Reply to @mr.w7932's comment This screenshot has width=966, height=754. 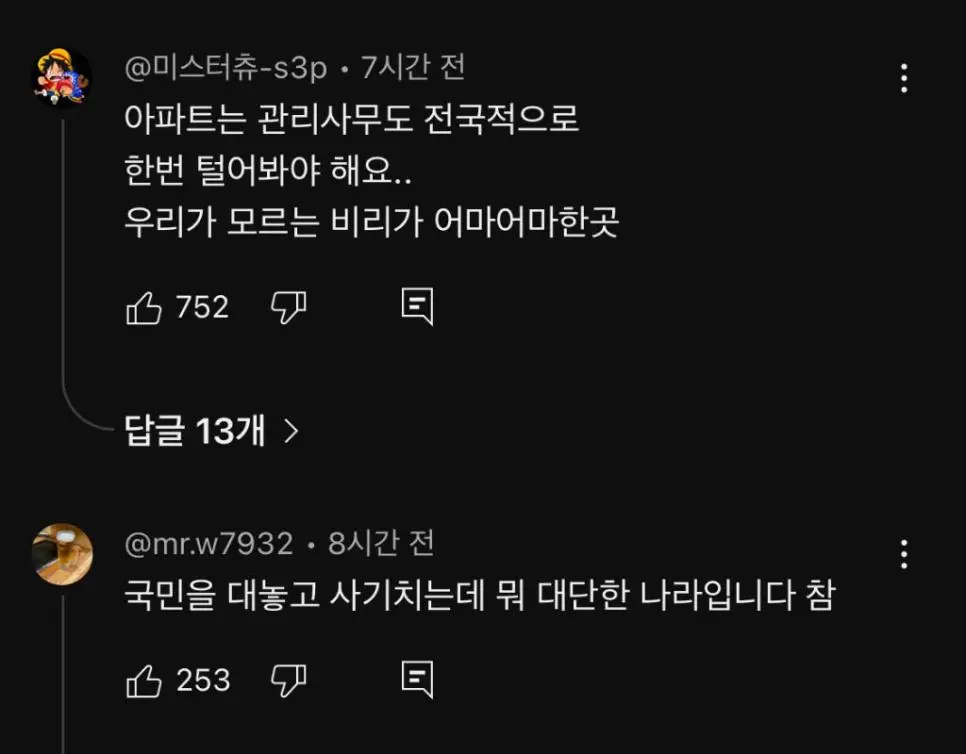[417, 680]
